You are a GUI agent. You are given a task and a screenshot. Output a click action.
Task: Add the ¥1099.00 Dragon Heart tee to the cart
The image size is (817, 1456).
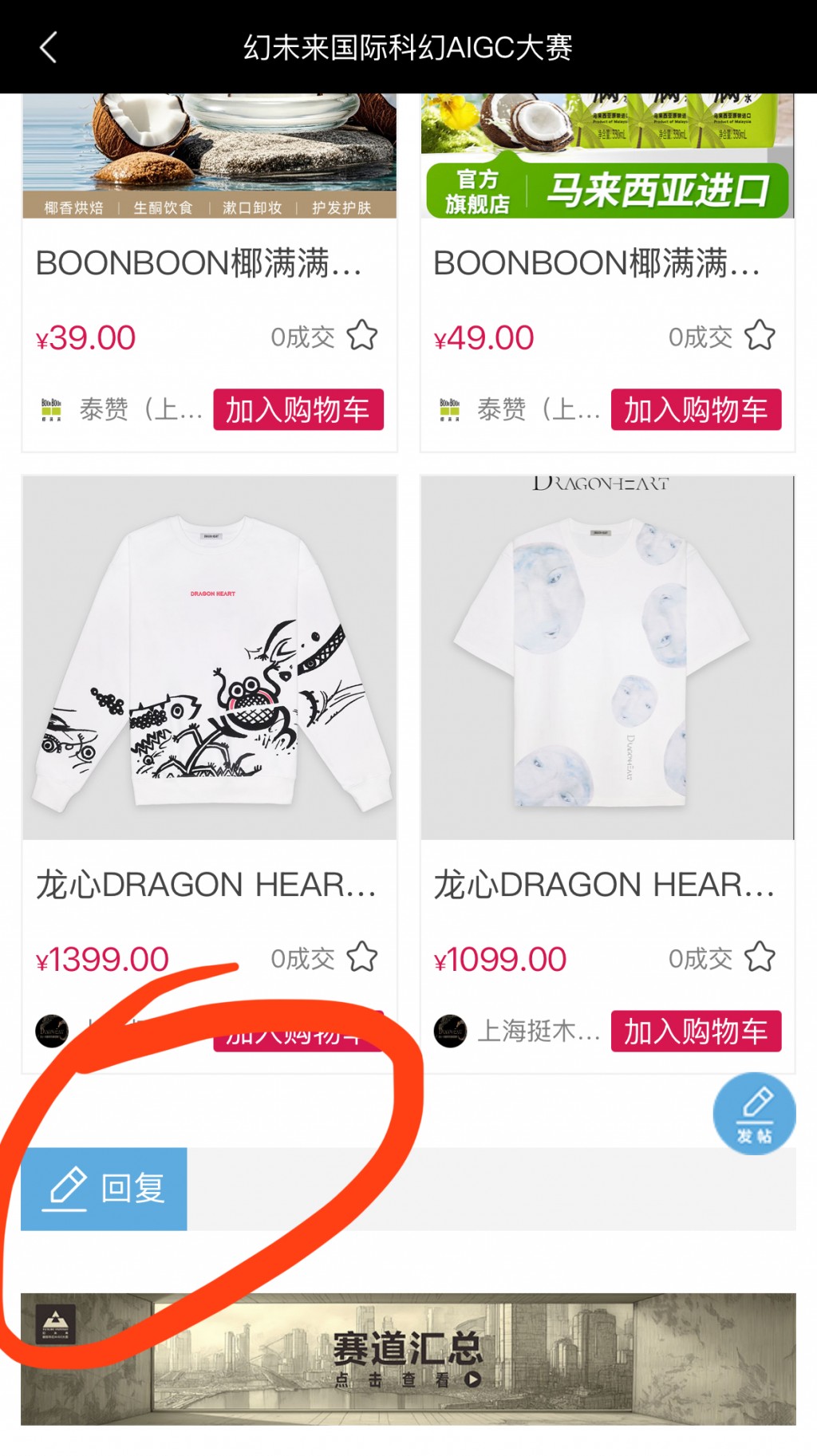coord(696,1032)
